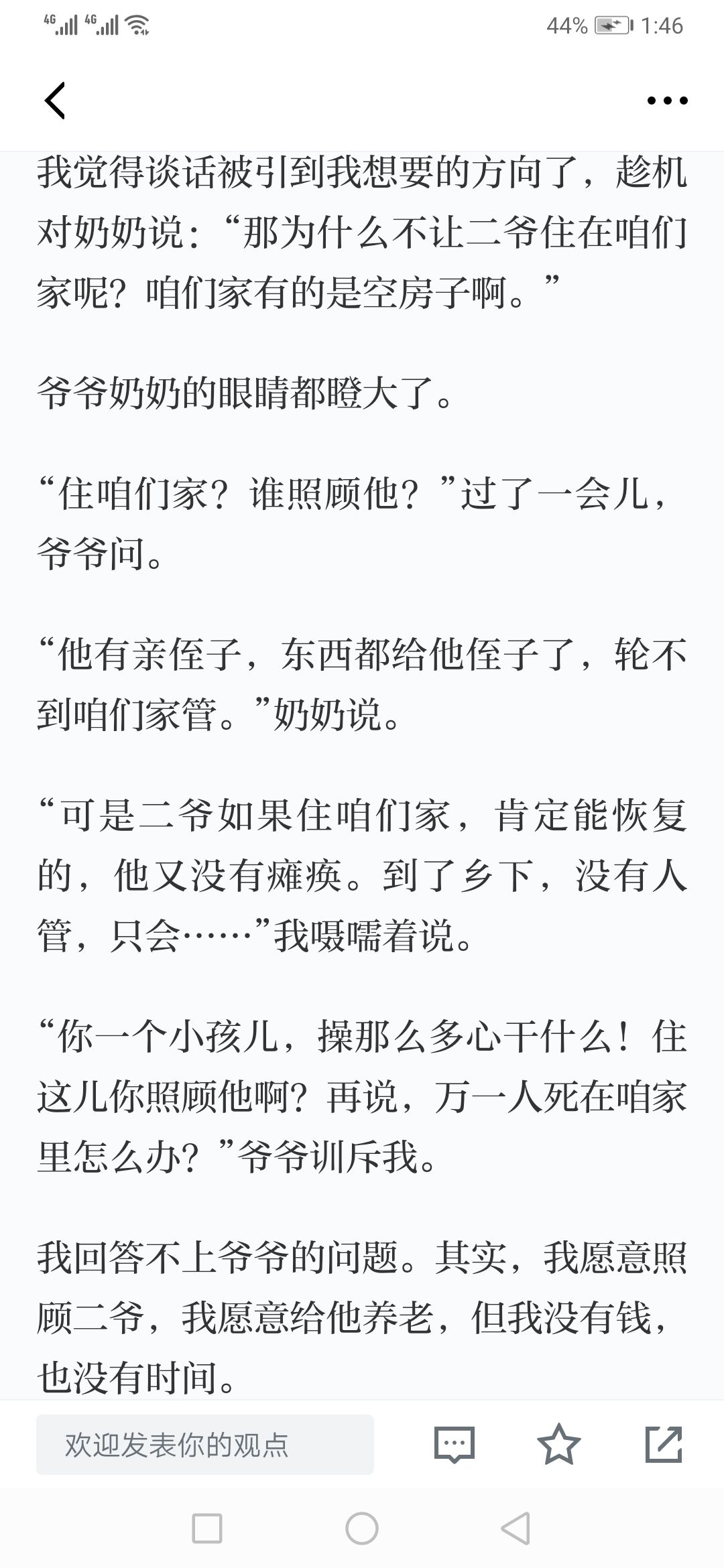Screen dimensions: 724x1568
Task: Open the comments bubble icon
Action: (455, 1444)
